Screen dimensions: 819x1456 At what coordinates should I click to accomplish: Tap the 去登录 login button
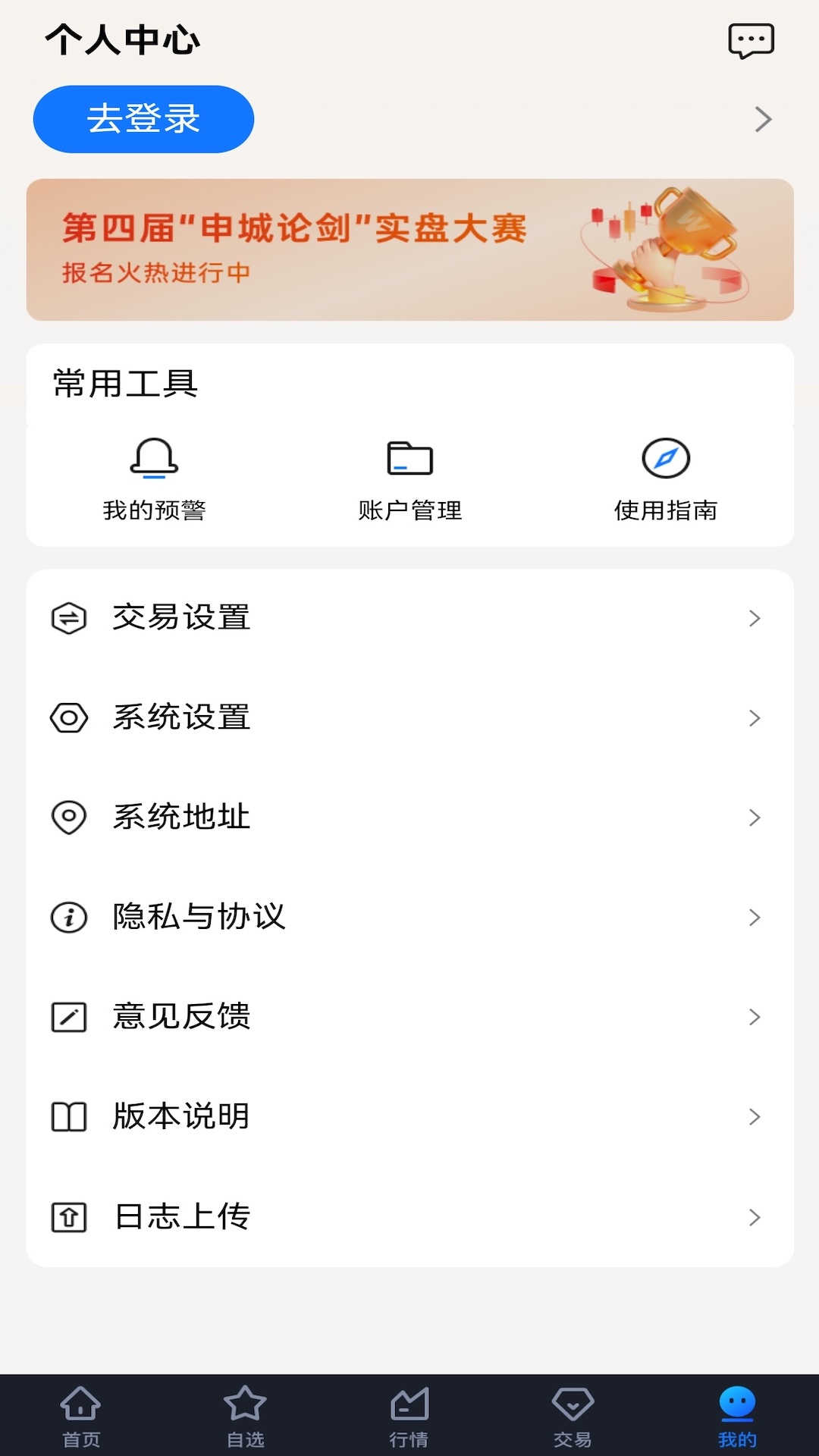click(143, 119)
